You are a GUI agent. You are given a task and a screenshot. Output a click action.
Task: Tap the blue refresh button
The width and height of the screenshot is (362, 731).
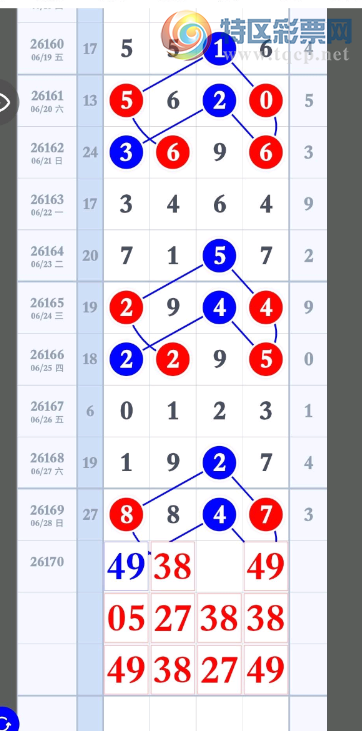pos(7,720)
